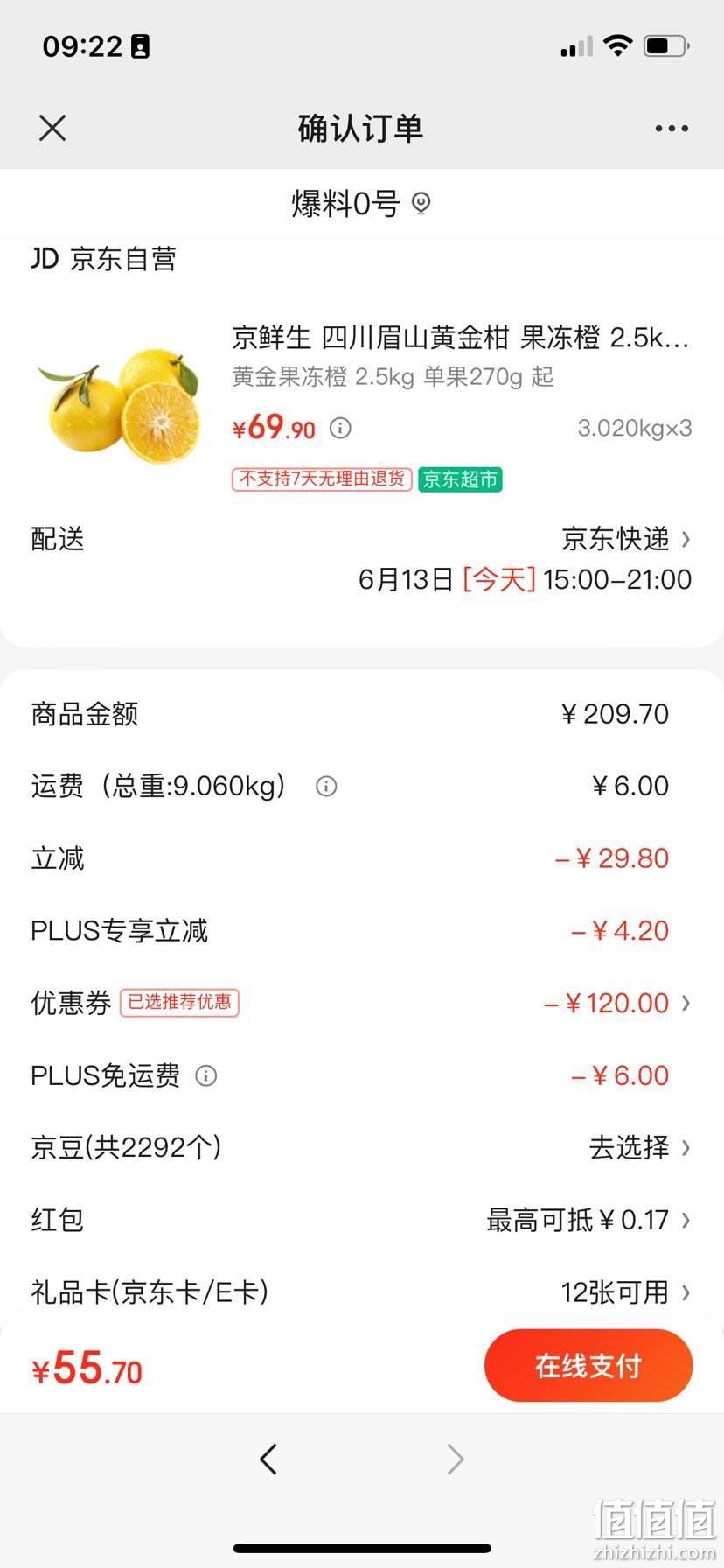Open the 红包 red packet row
The width and height of the screenshot is (724, 1568).
(361, 1220)
